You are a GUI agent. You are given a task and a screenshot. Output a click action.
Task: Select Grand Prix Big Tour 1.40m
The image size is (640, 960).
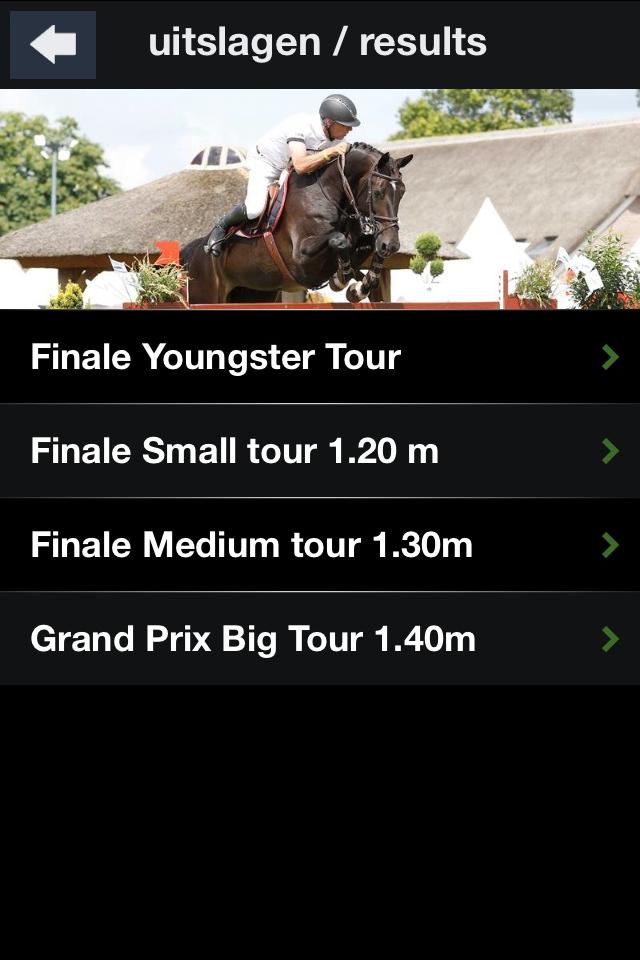320,639
